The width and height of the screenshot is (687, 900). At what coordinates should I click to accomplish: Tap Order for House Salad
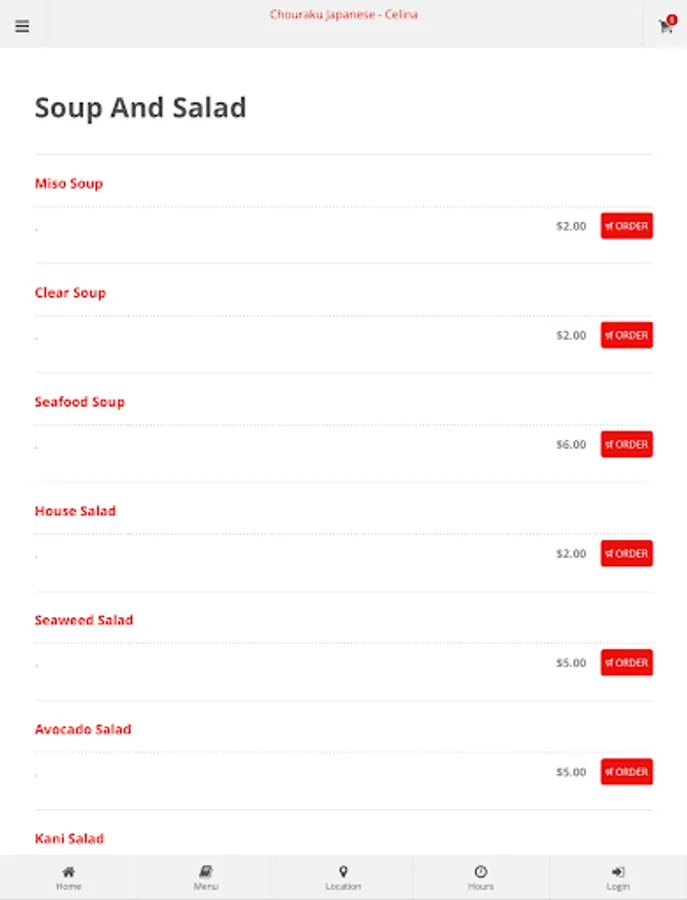626,553
